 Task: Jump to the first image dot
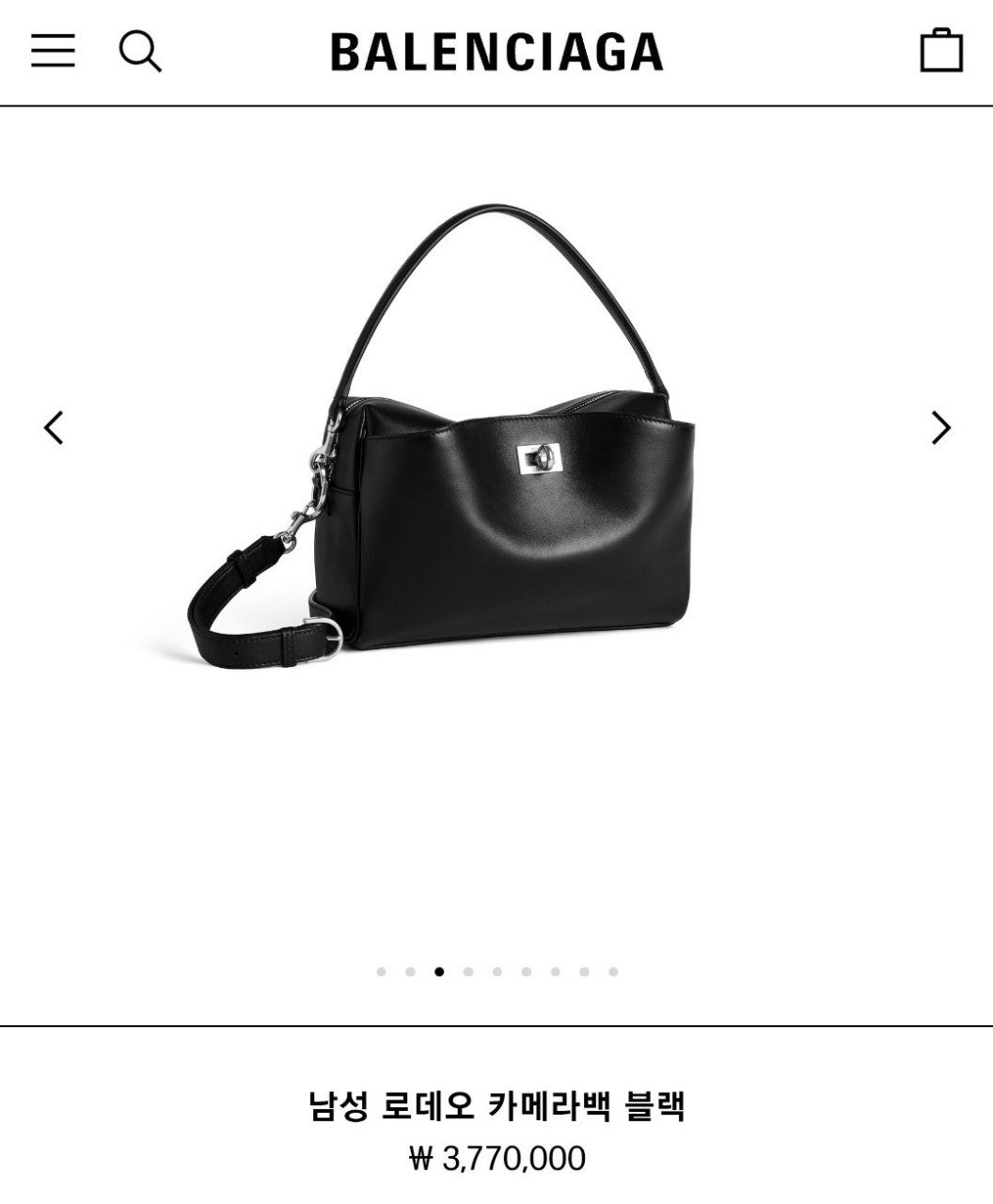[381, 972]
